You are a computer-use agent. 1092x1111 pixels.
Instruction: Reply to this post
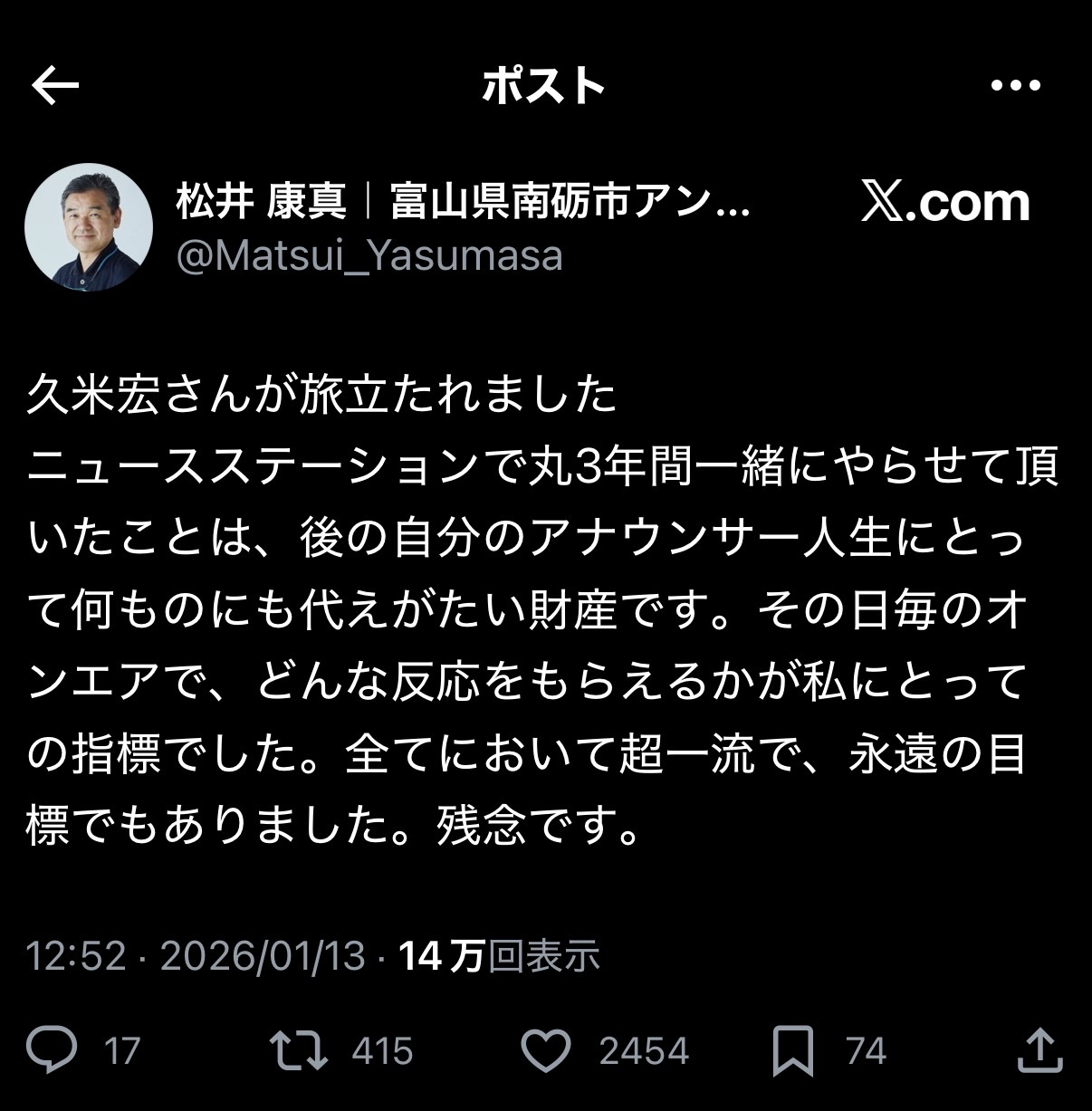[52, 1050]
